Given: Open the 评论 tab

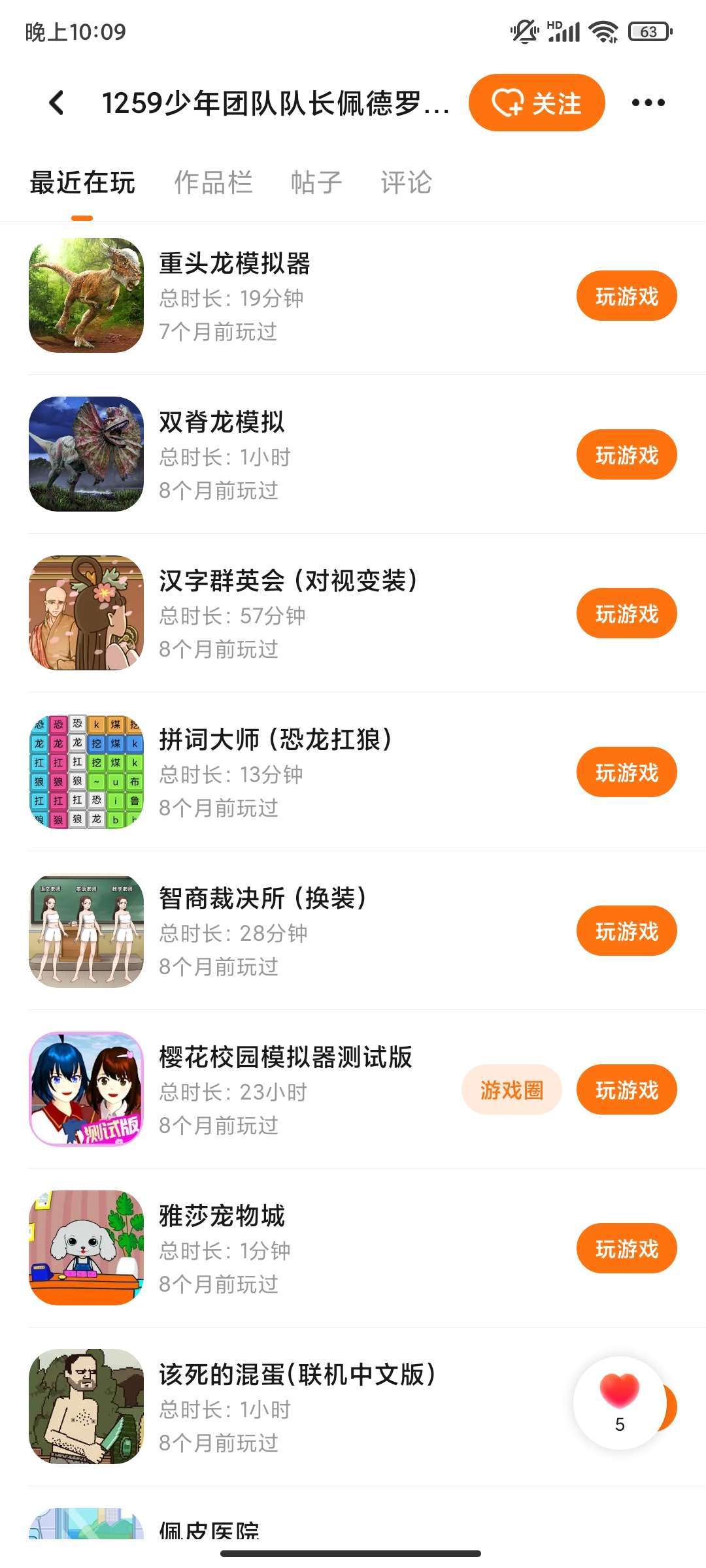Looking at the screenshot, I should coord(406,183).
